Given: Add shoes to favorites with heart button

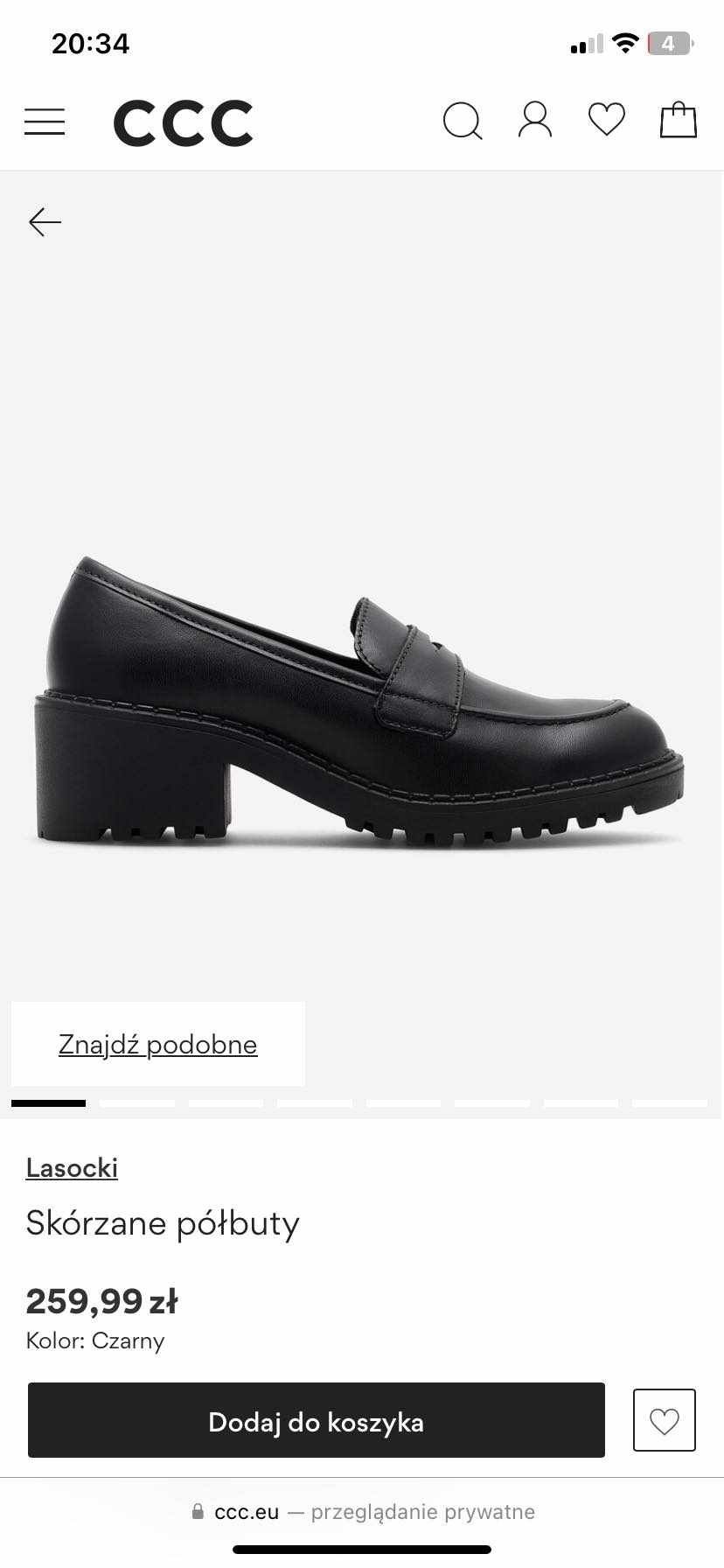Looking at the screenshot, I should 664,1421.
